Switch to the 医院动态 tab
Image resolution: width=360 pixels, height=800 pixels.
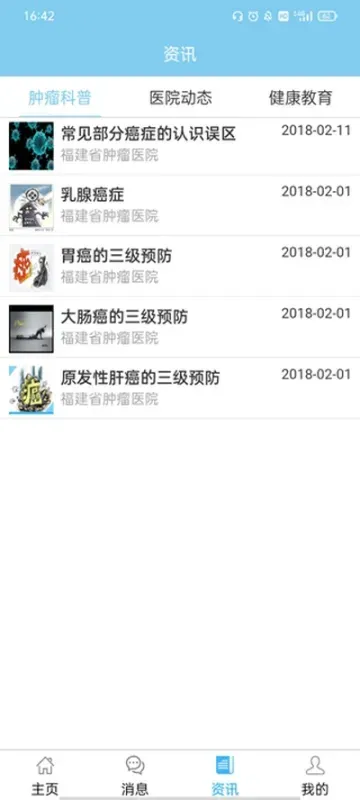click(181, 97)
